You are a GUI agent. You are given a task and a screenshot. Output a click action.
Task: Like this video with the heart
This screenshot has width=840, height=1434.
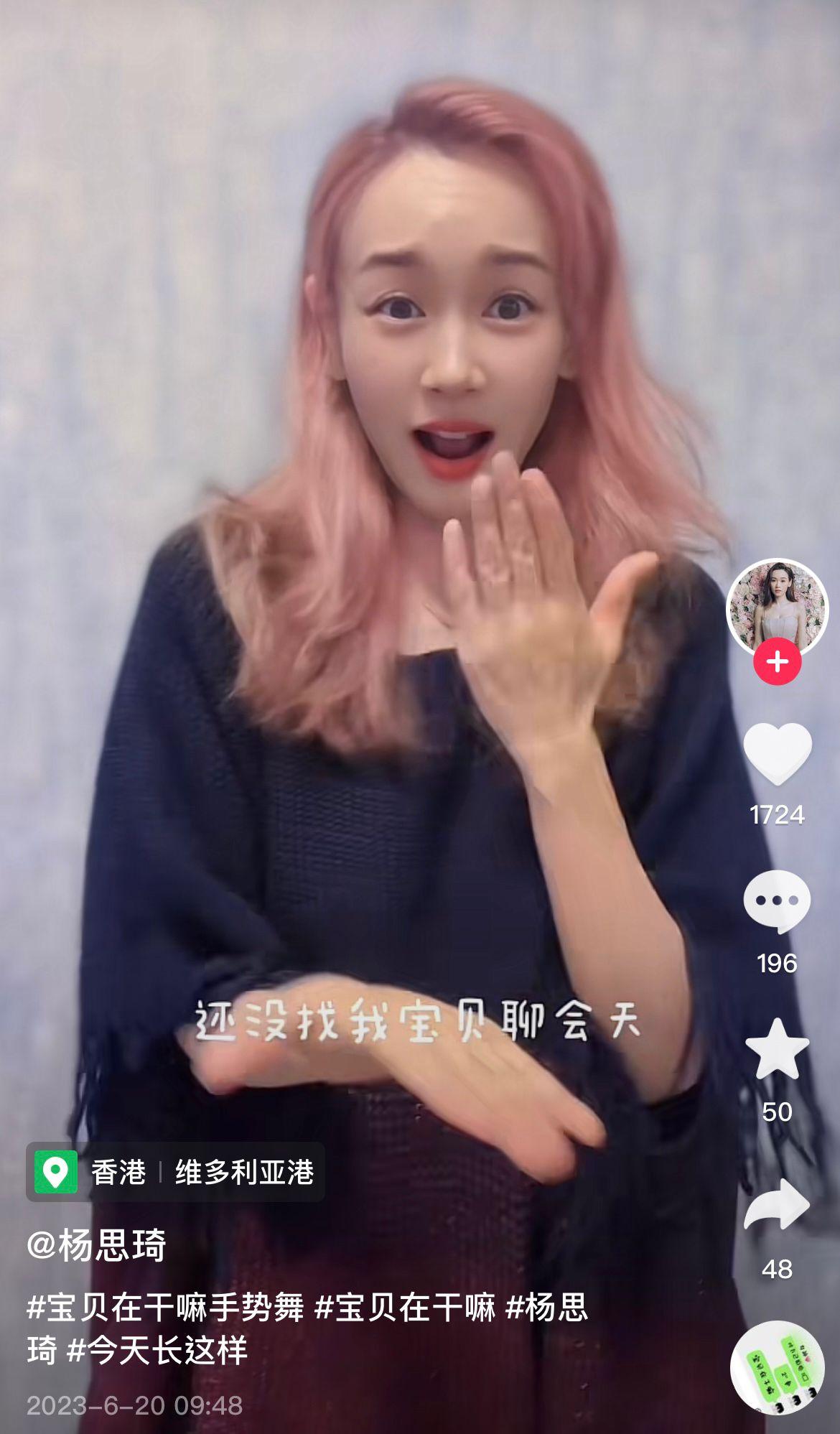(x=778, y=754)
